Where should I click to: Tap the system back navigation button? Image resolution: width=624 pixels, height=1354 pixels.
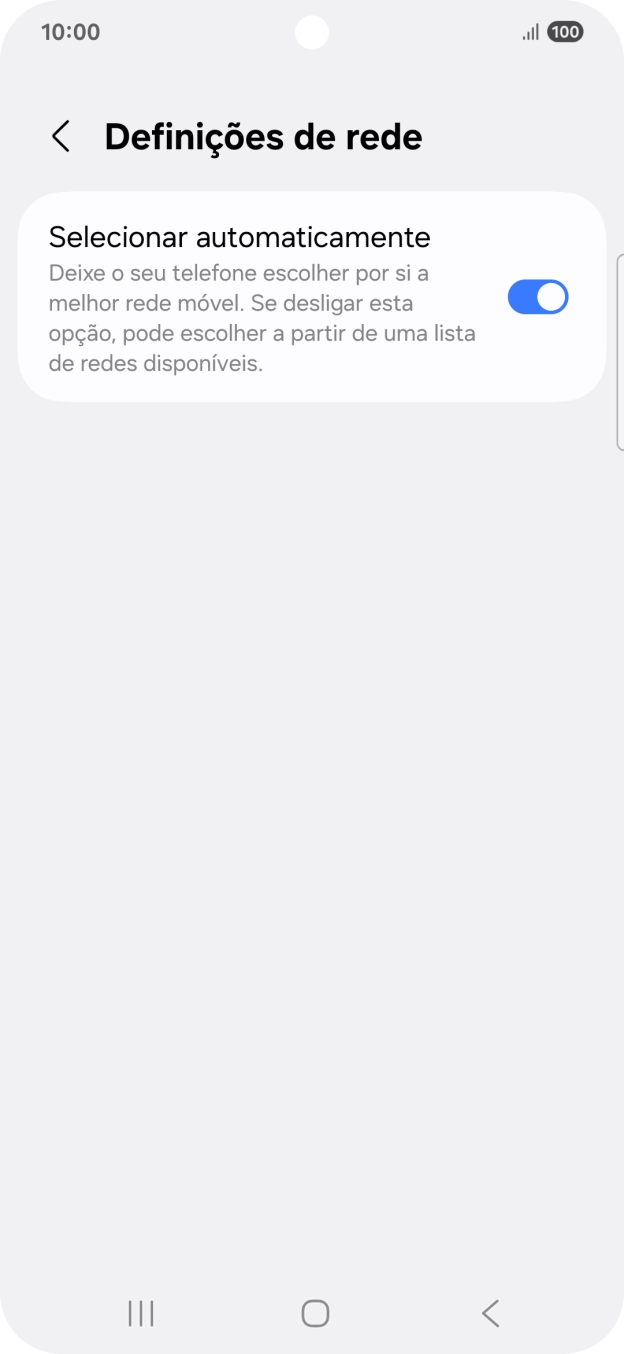pyautogui.click(x=489, y=1313)
